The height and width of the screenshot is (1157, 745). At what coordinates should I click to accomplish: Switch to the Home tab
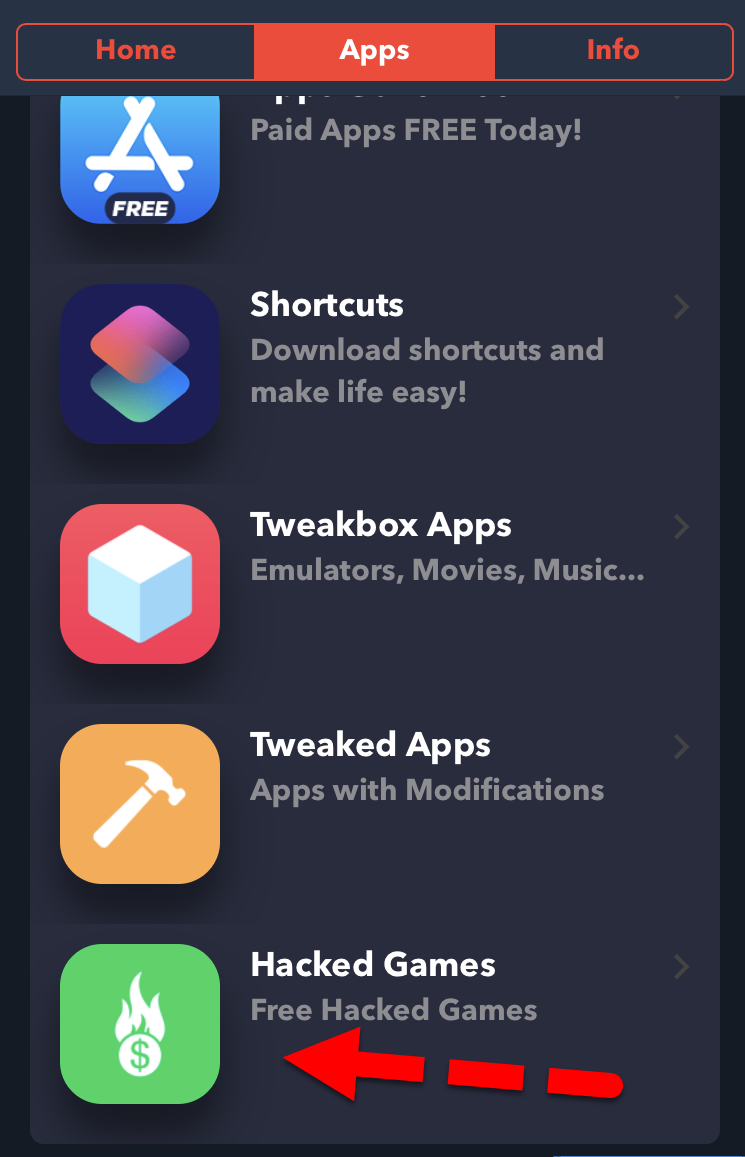click(136, 51)
